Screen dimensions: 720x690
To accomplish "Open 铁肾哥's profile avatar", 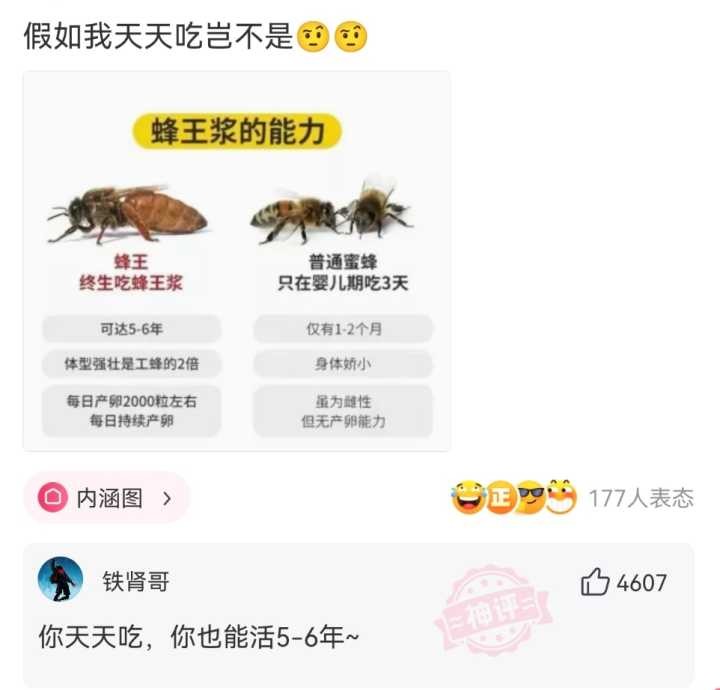I will [60, 580].
